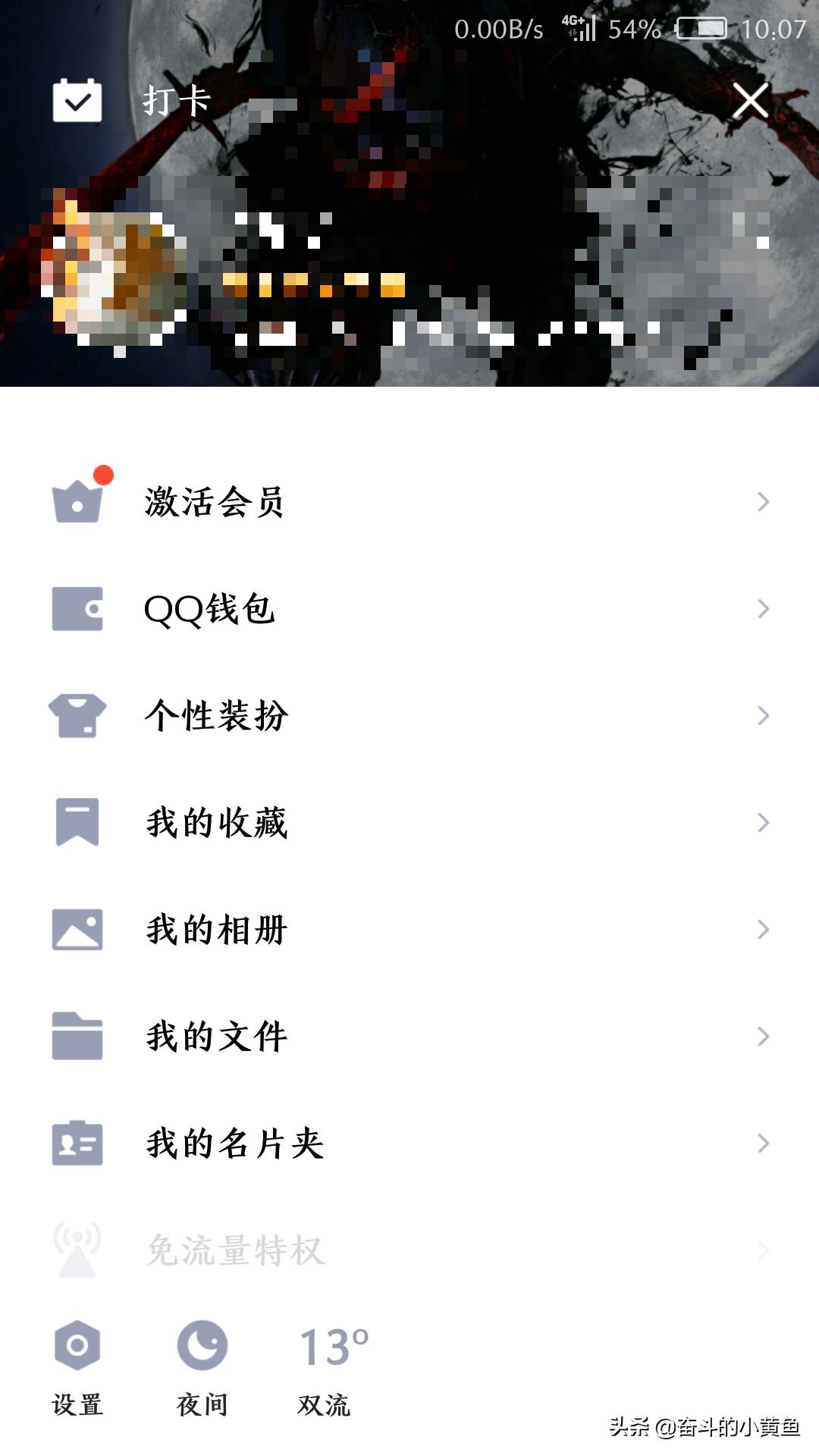Close the side drawer with the X
819x1456 pixels.
tap(750, 101)
